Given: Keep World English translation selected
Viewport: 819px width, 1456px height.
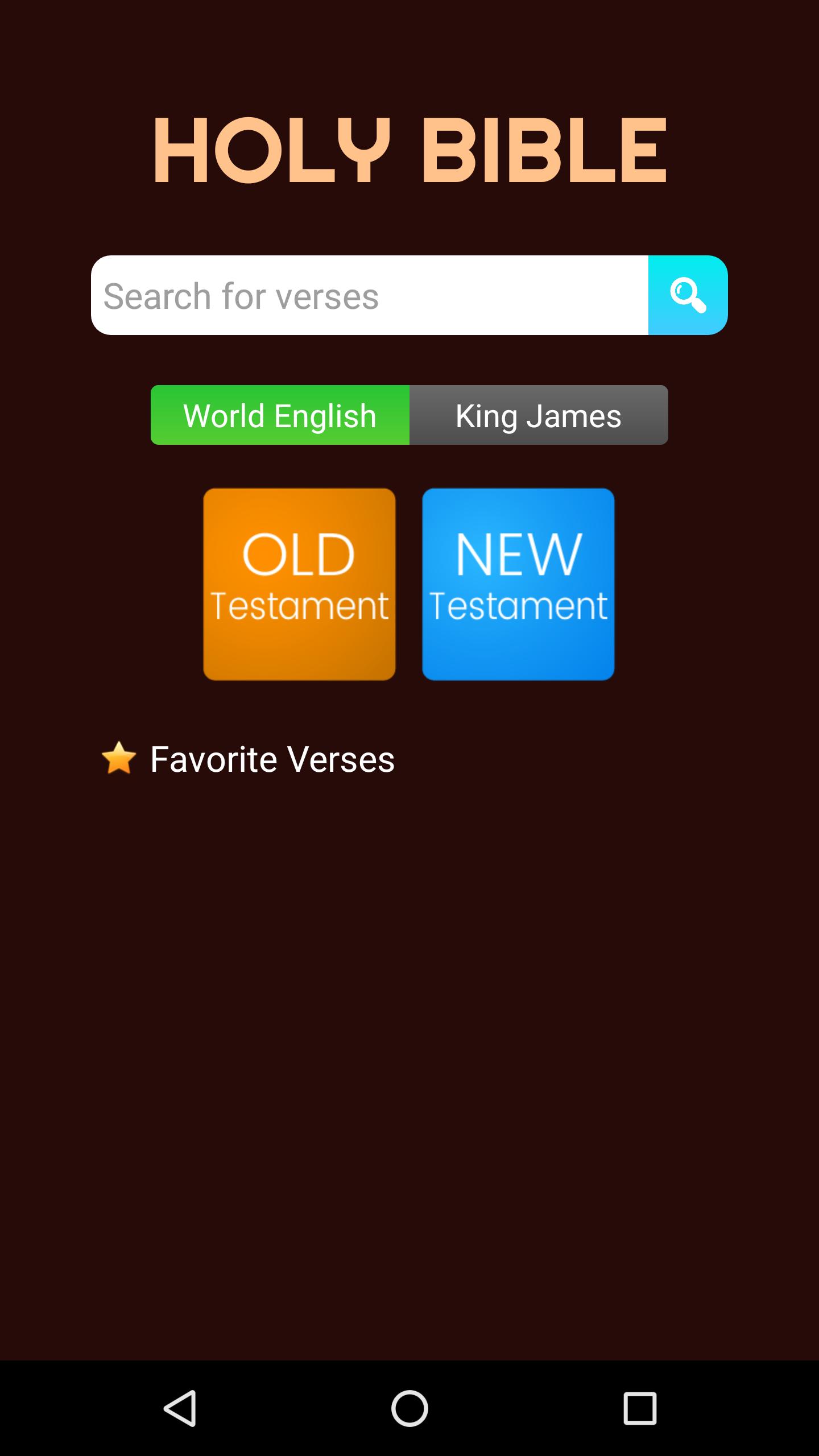Looking at the screenshot, I should point(280,415).
